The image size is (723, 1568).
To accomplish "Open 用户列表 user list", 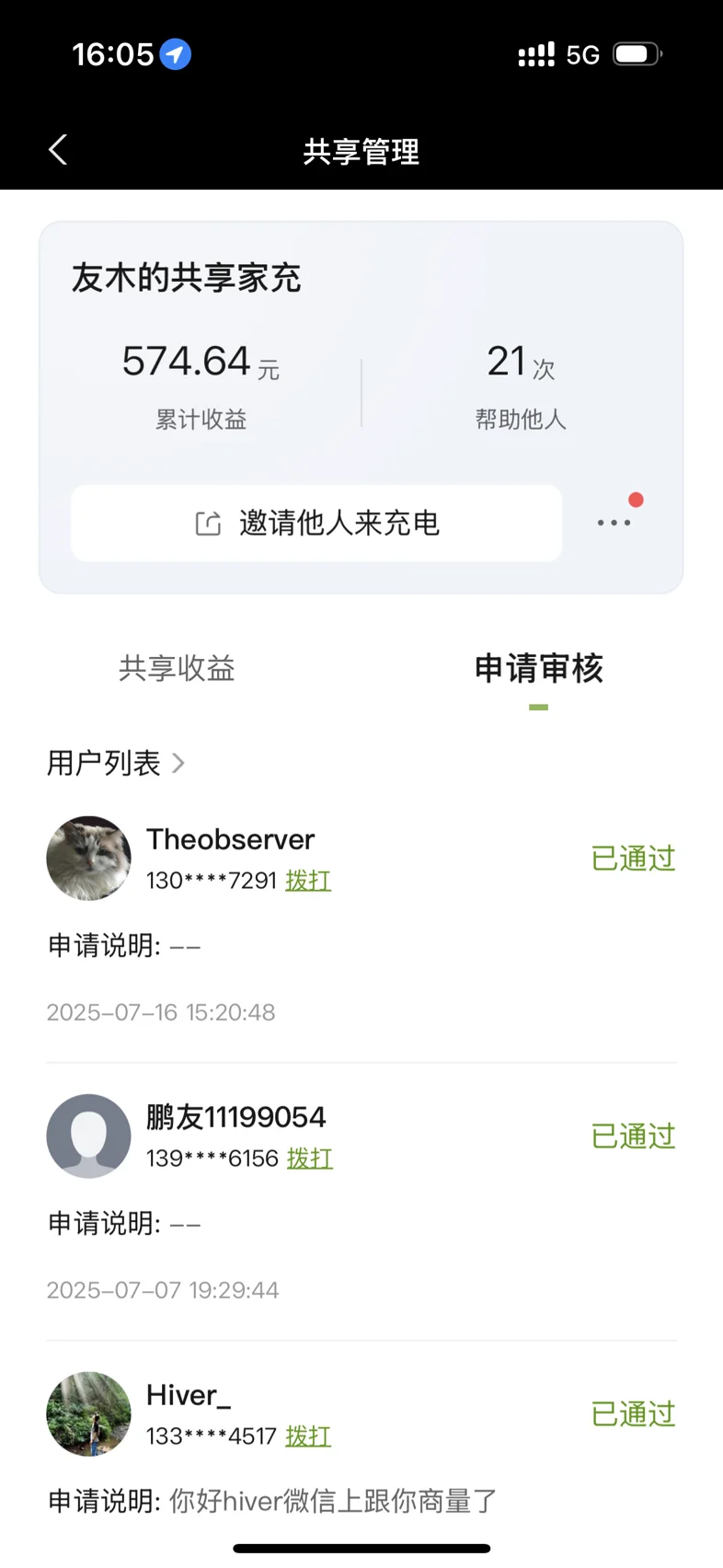I will (116, 763).
